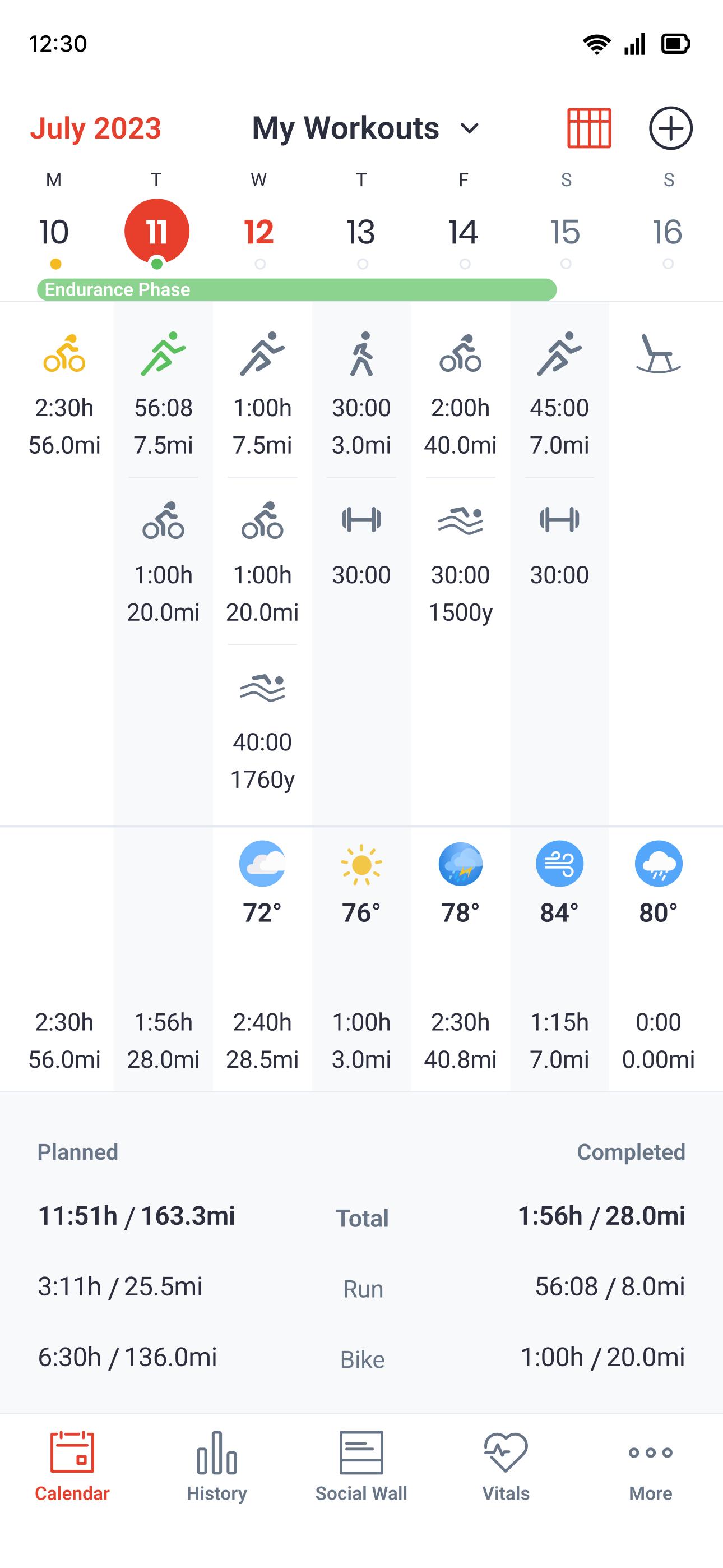This screenshot has height=1568, width=723.
Task: Add a new workout with plus icon
Action: pos(671,128)
